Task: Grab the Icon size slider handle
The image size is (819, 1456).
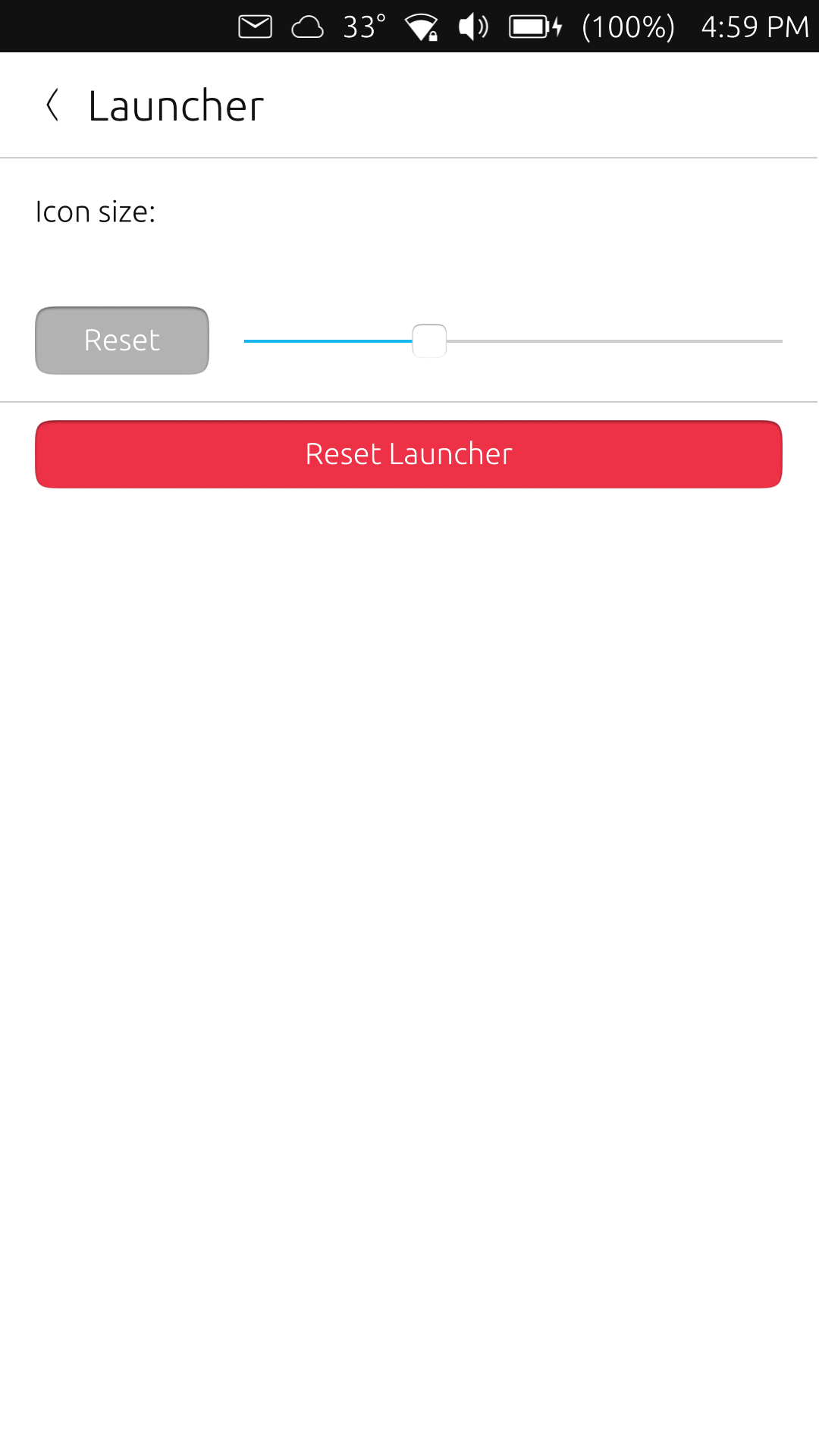Action: click(x=430, y=340)
